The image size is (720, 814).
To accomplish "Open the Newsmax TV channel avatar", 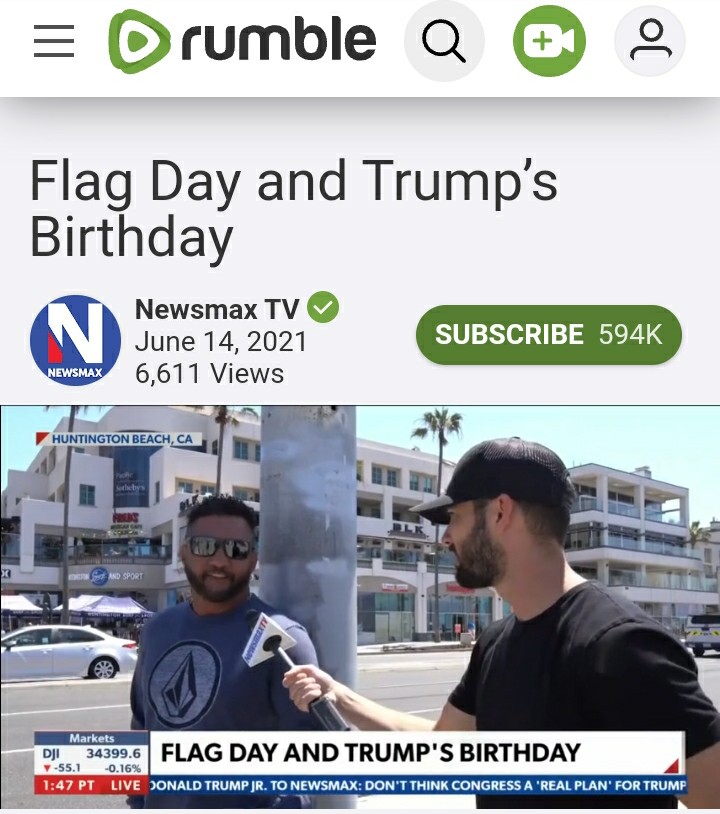I will 75,340.
